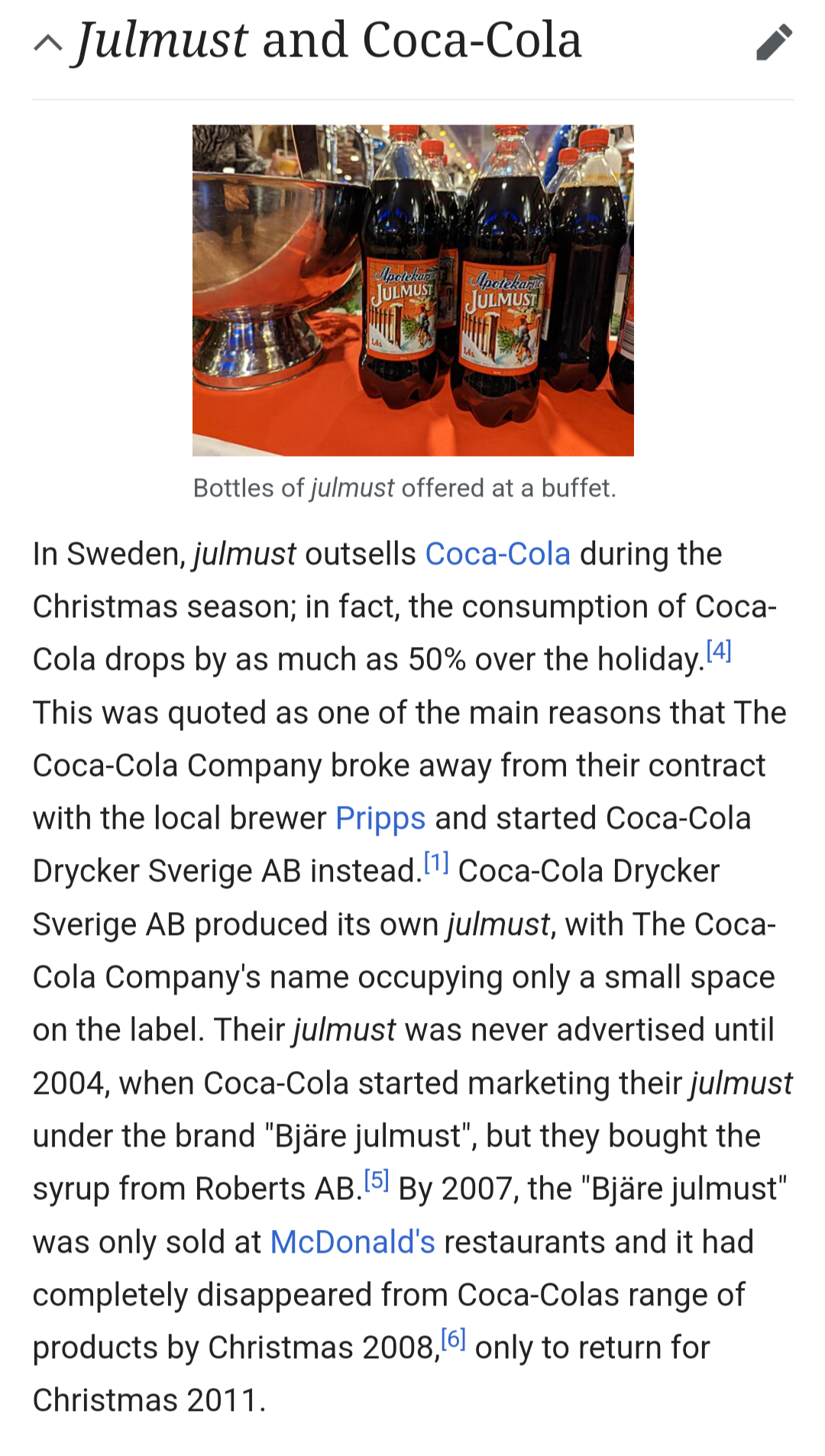Open the Coca-Cola article link

tap(497, 554)
